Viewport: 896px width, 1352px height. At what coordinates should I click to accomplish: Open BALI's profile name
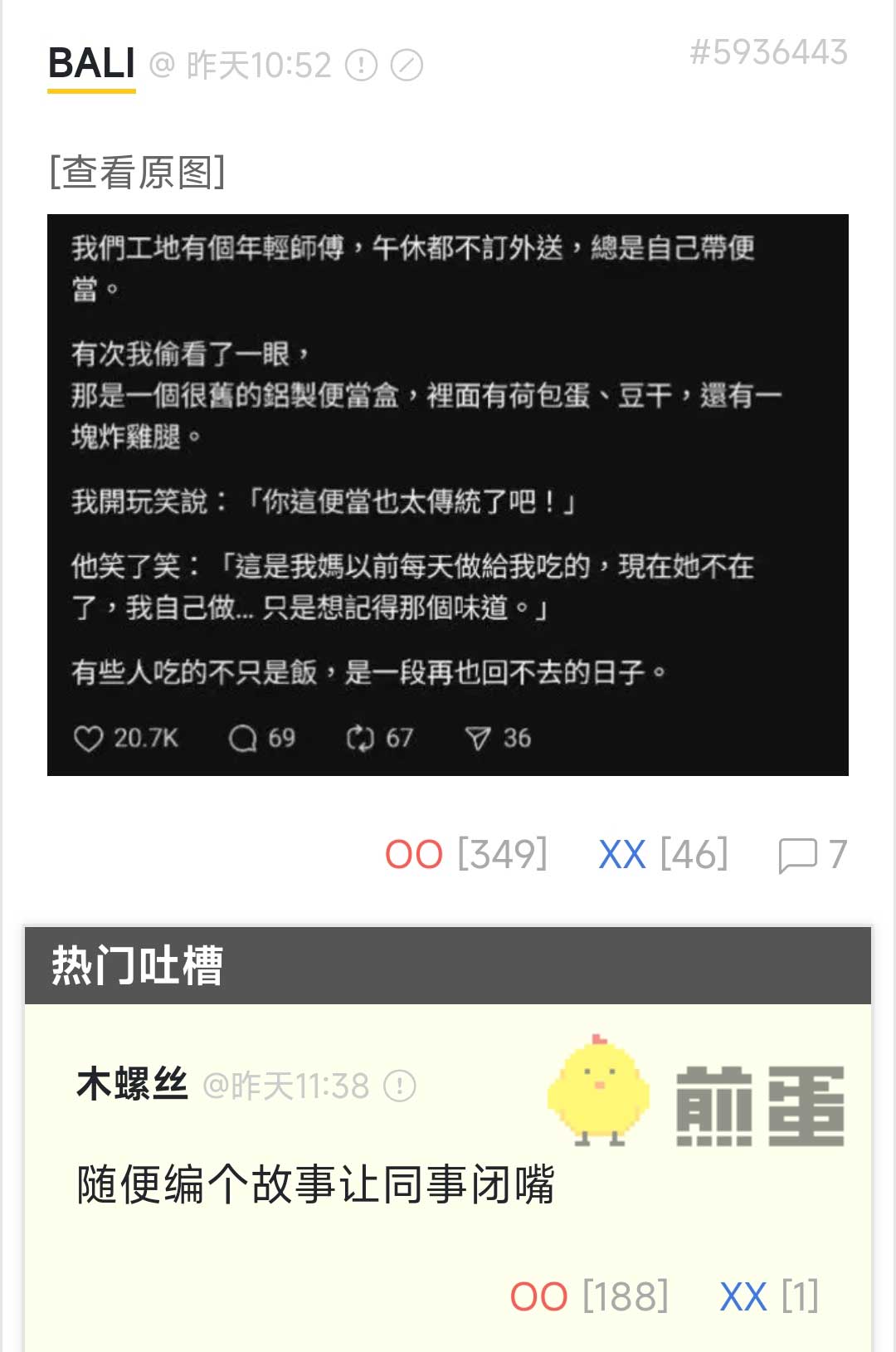click(91, 64)
